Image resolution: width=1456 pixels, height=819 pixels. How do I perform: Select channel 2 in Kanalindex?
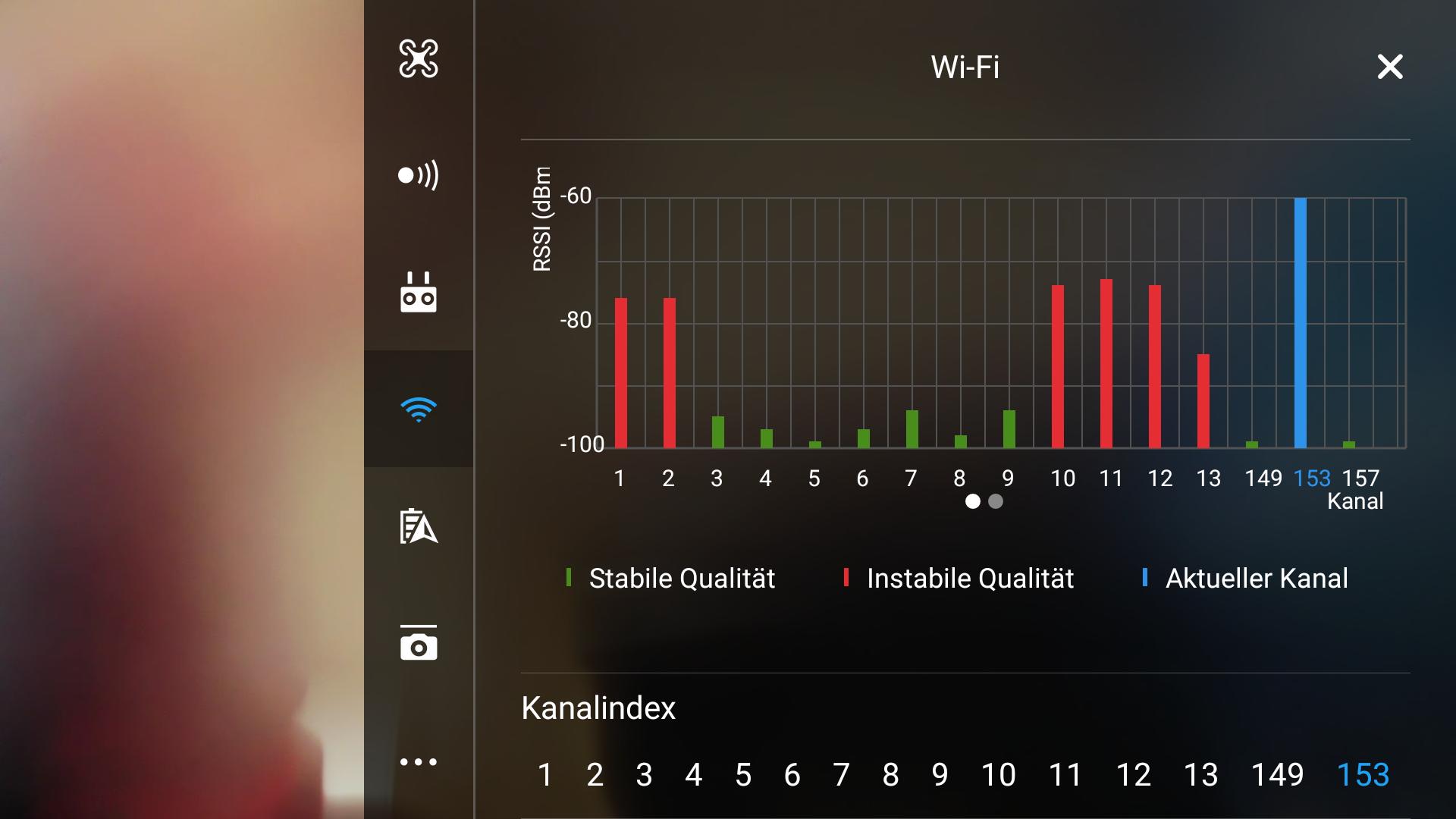(x=595, y=774)
